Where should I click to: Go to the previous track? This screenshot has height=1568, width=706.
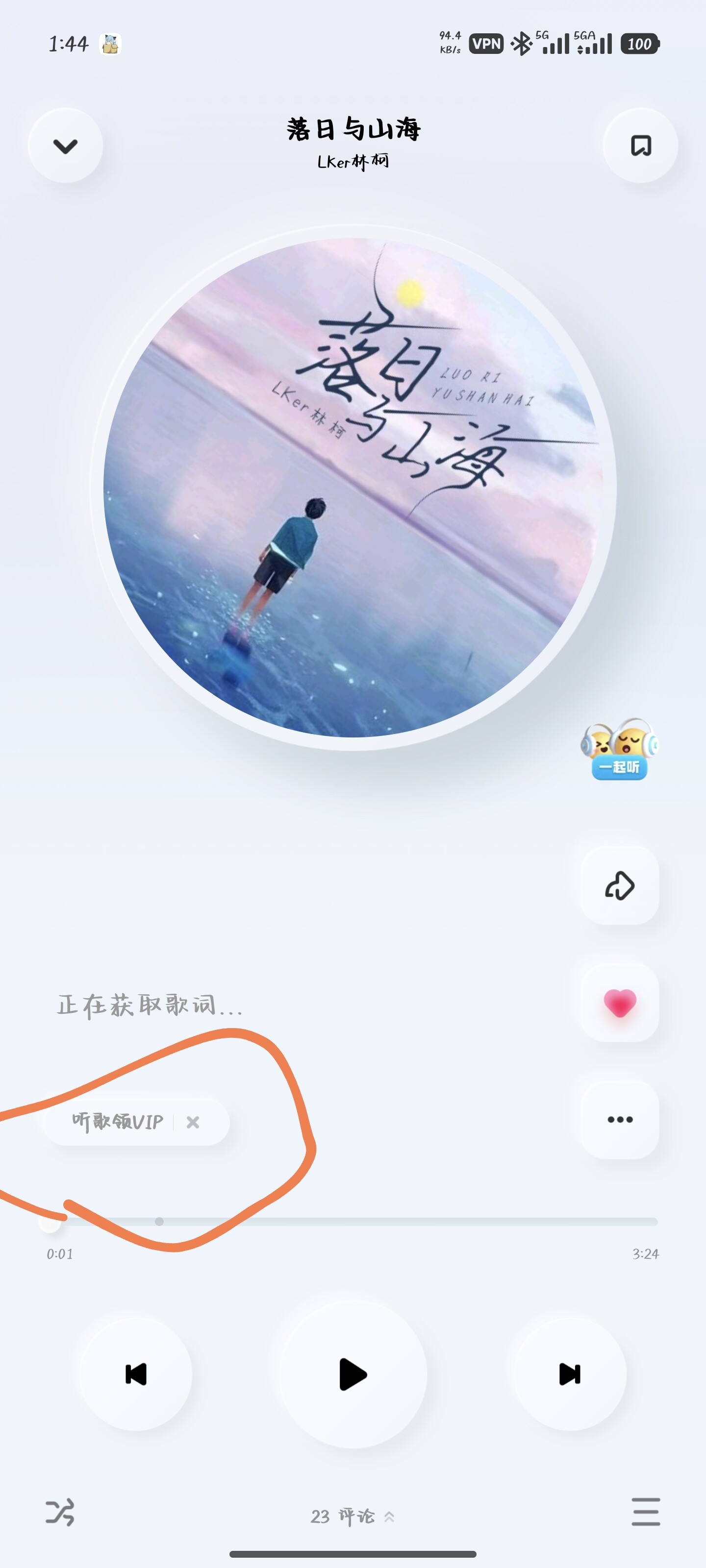136,1374
